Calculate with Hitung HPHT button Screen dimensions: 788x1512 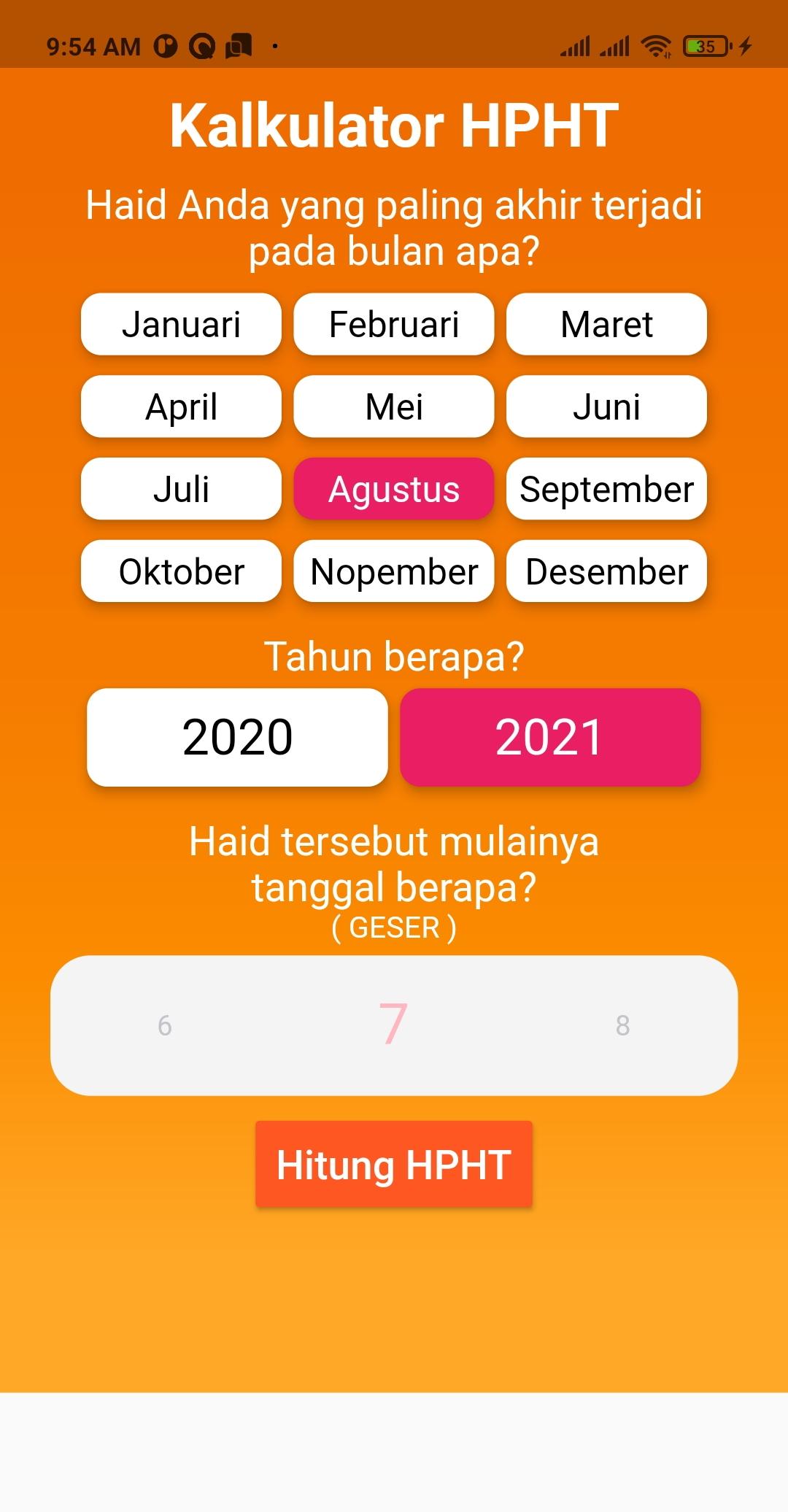(x=394, y=1164)
